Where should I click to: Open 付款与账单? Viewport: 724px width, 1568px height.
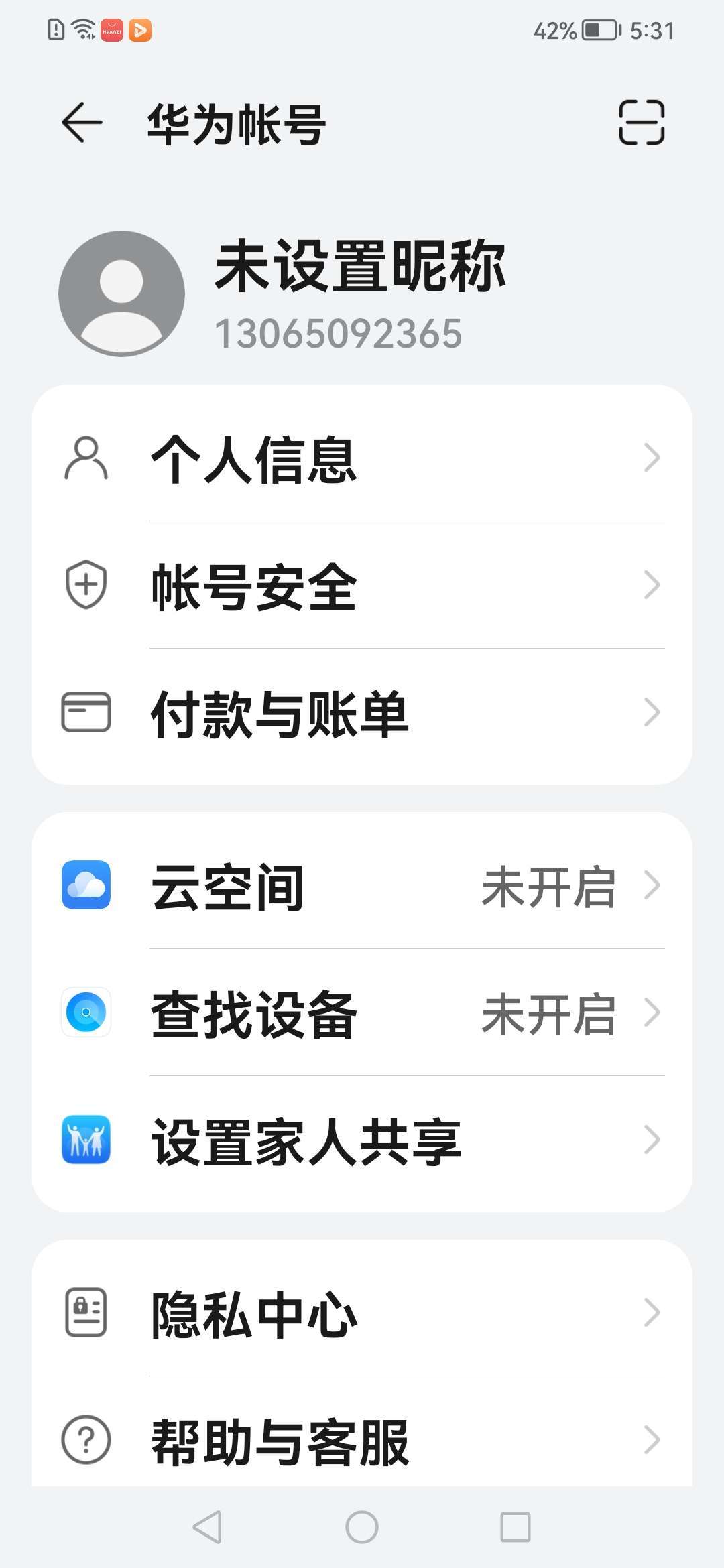point(362,712)
